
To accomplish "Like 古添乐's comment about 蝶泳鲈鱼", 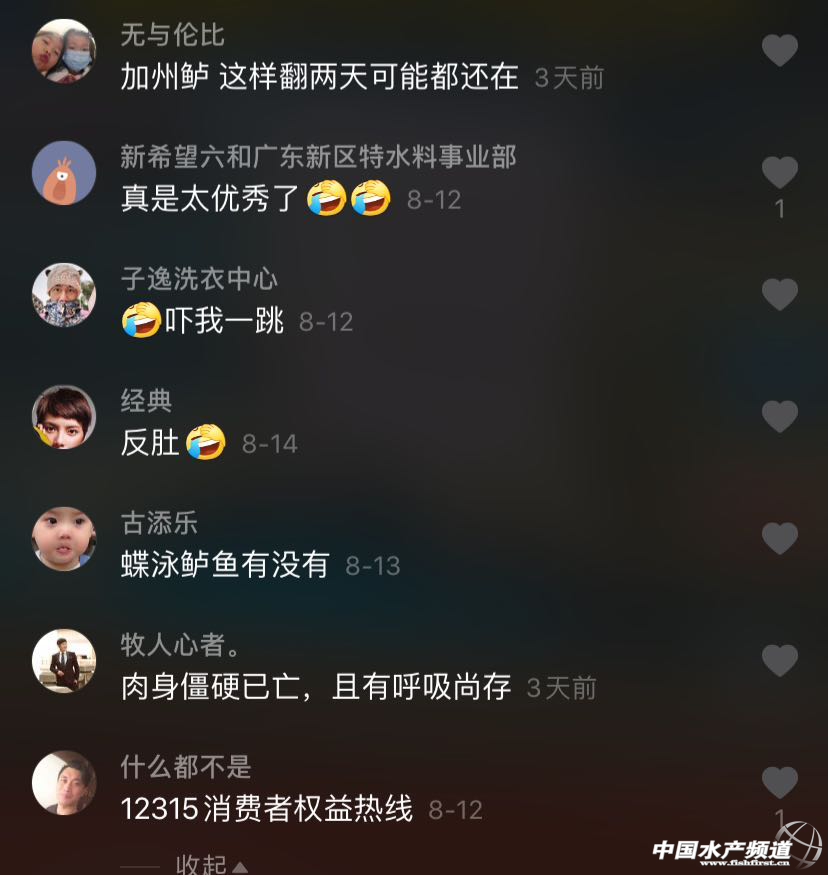I will tap(779, 539).
